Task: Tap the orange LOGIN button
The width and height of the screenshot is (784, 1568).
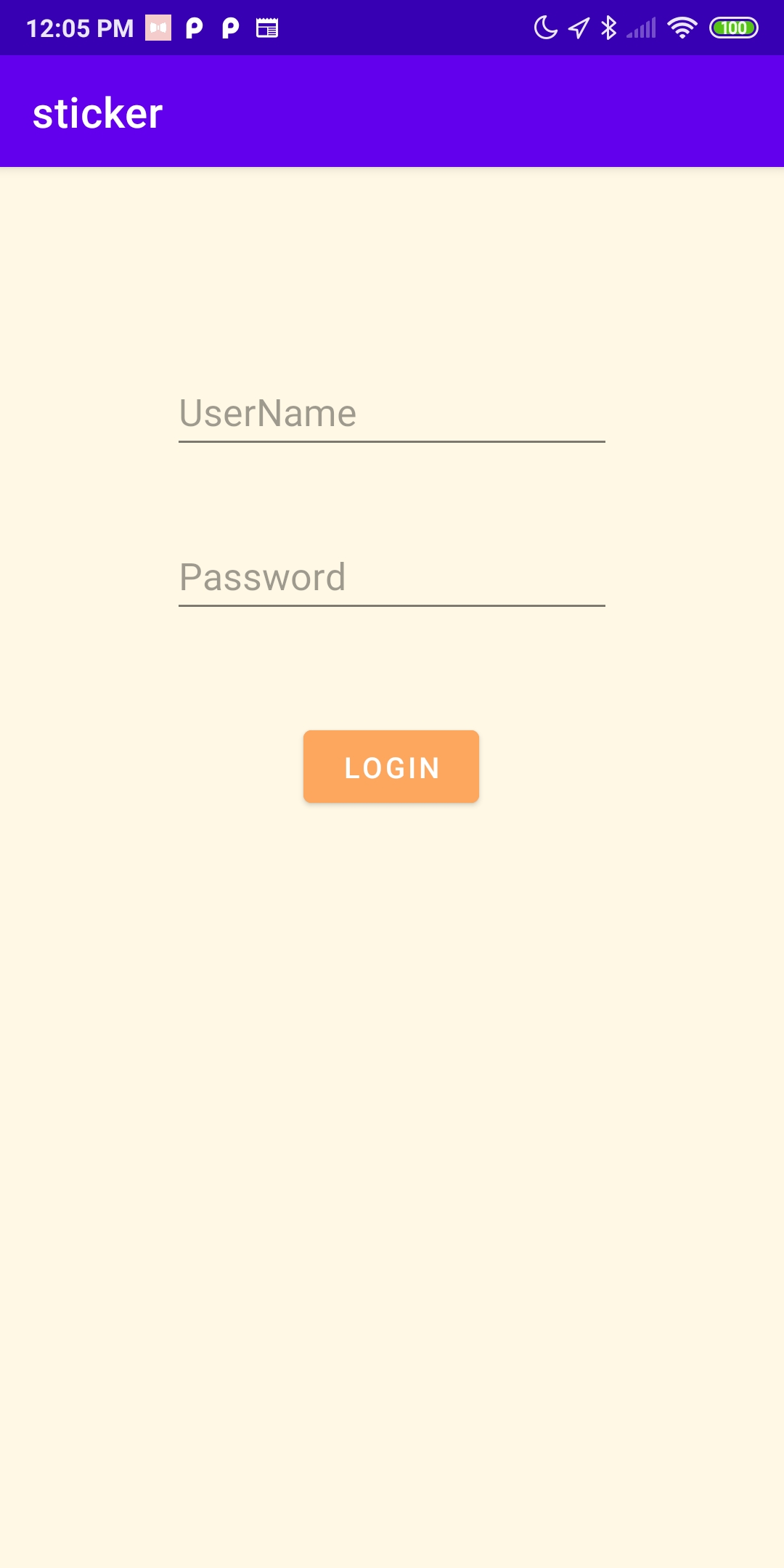Action: (391, 767)
